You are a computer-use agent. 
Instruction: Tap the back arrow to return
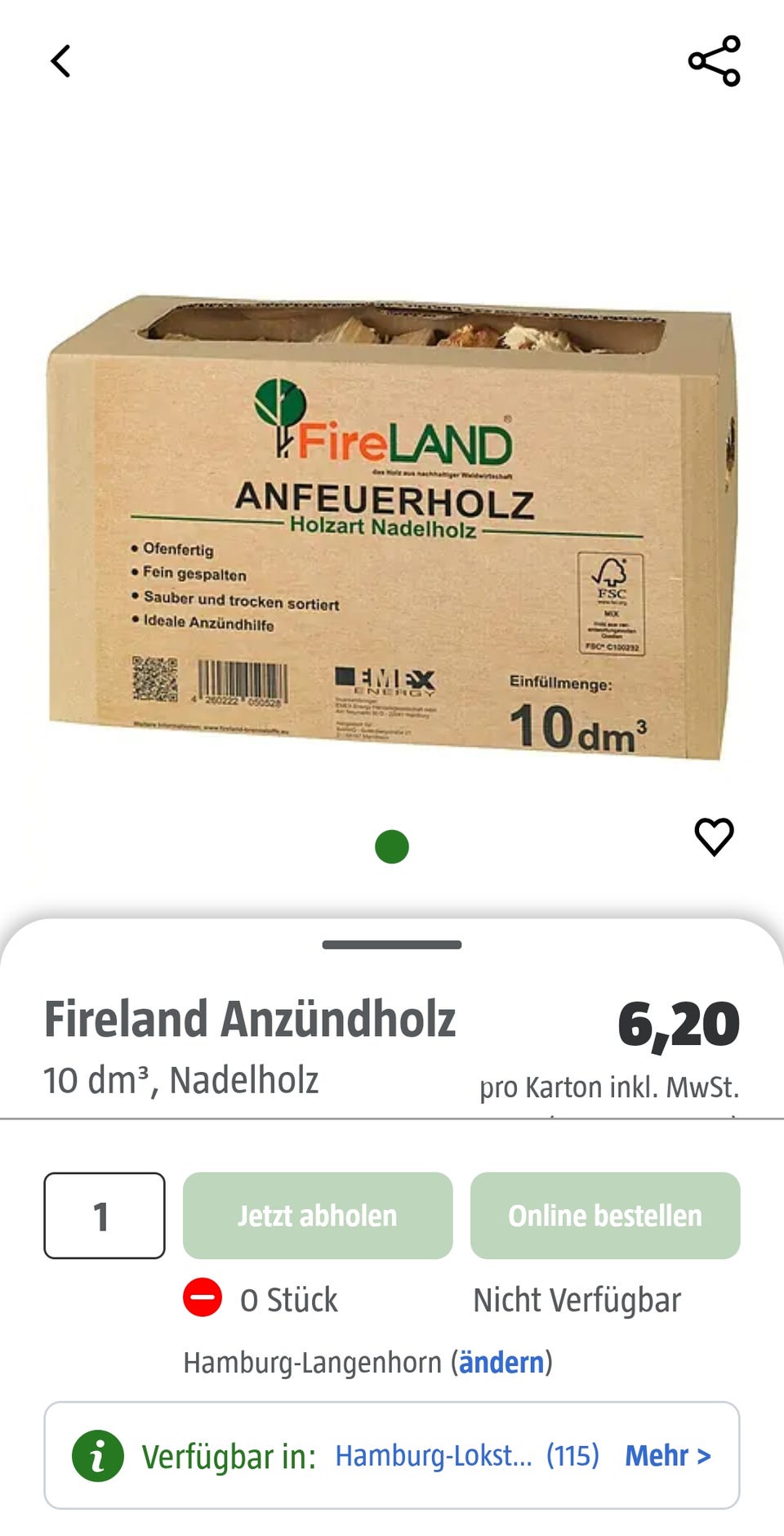pos(59,62)
